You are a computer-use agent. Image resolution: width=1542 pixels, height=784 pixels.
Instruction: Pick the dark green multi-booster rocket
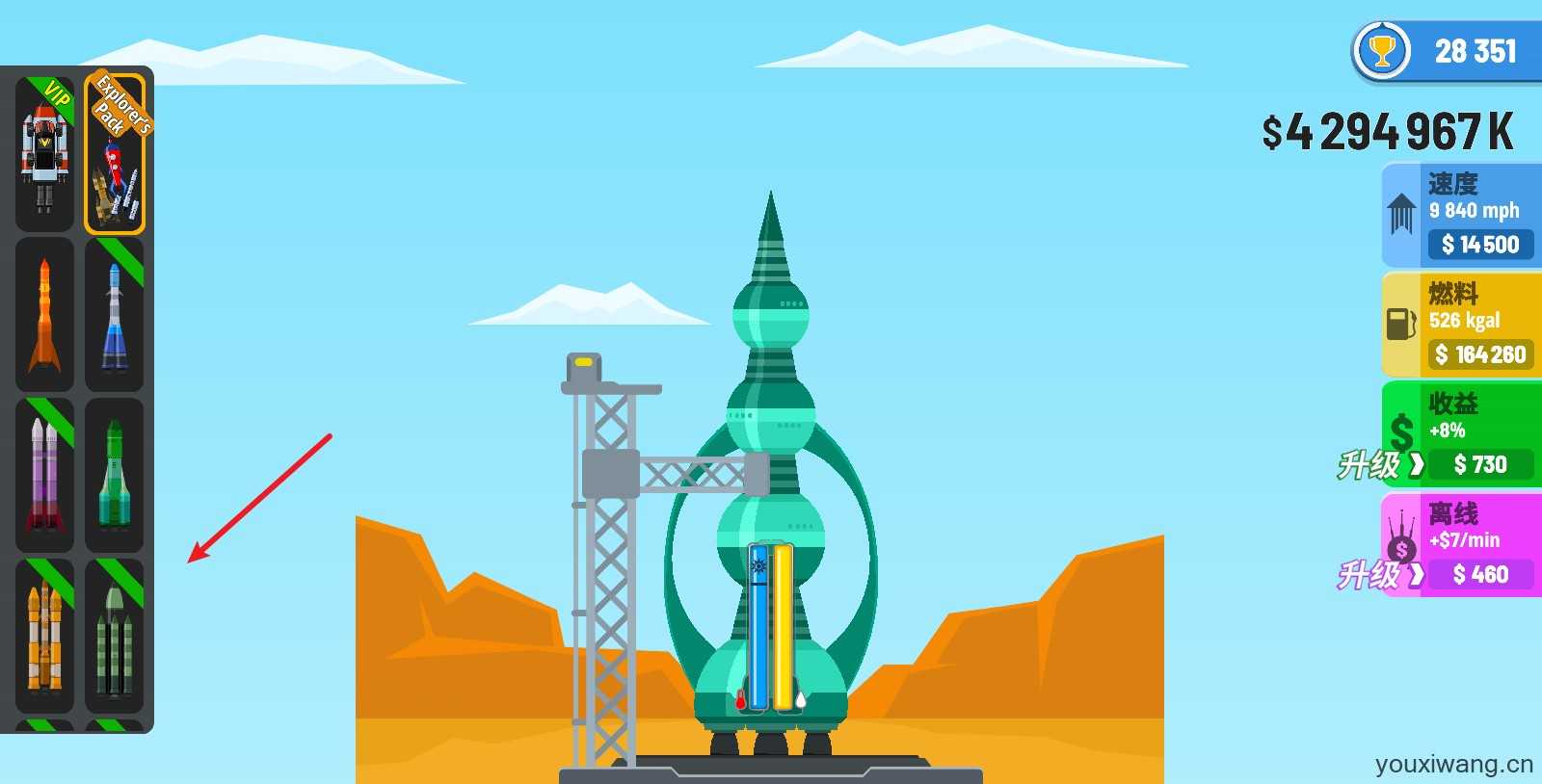pyautogui.click(x=115, y=636)
